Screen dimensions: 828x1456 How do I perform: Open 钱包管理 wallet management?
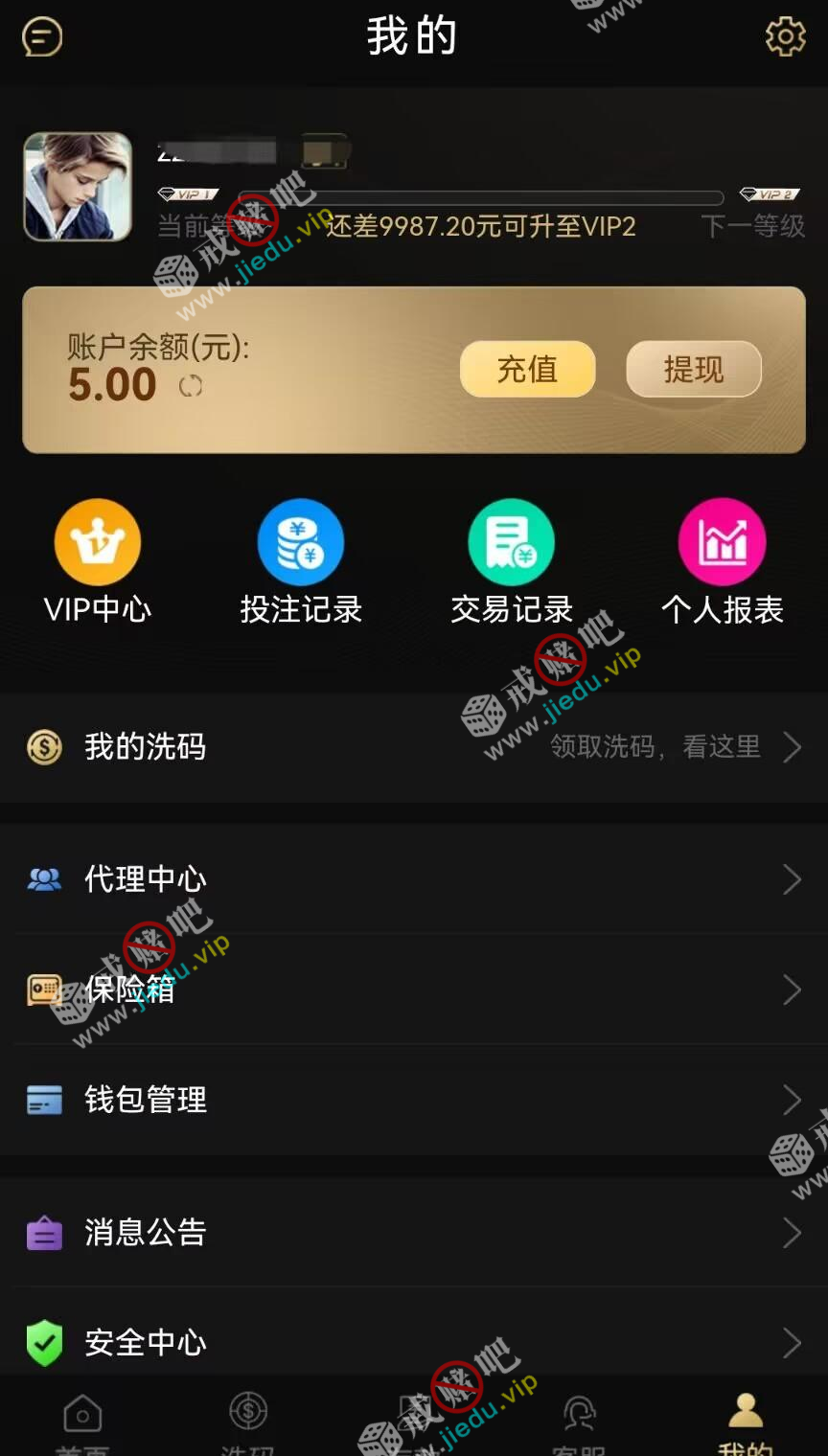pos(414,1100)
